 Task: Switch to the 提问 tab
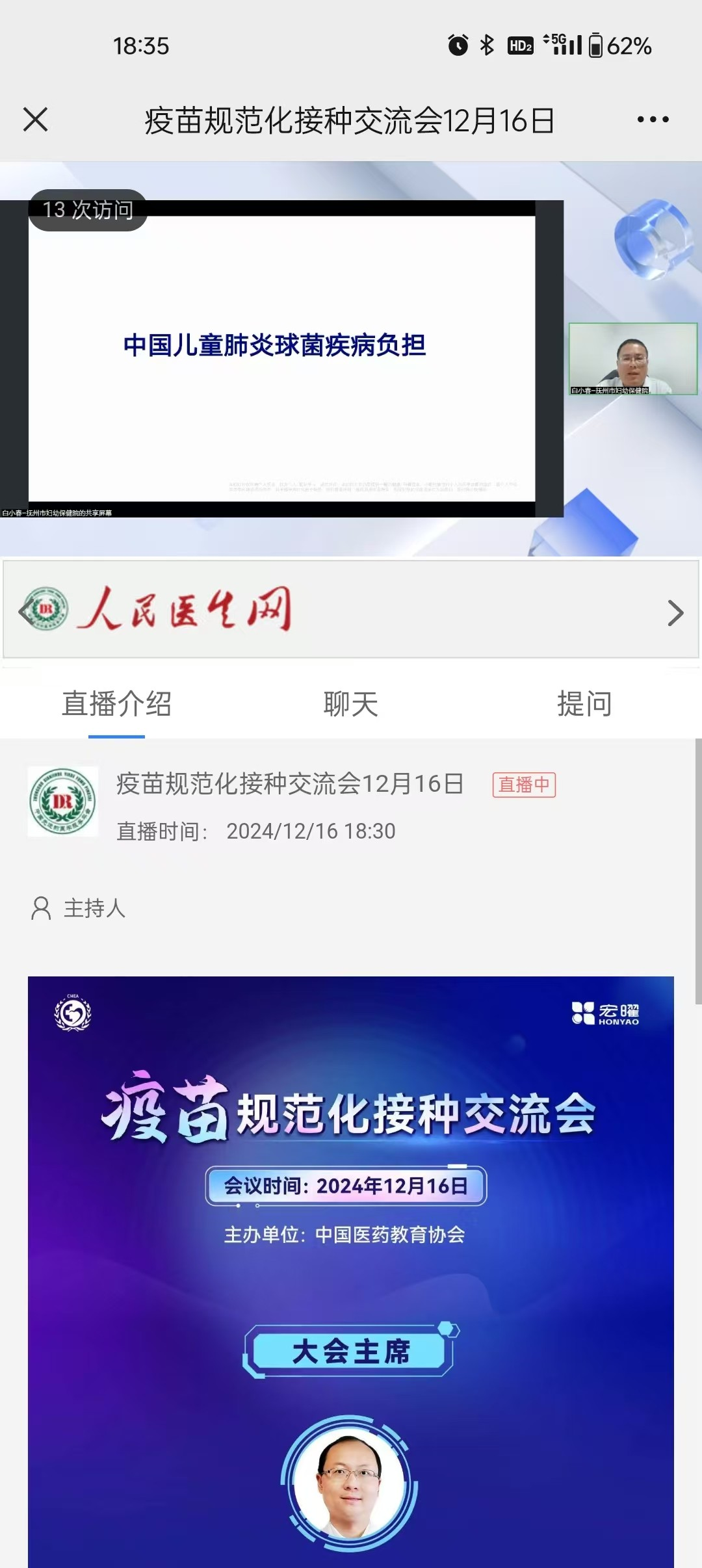[x=584, y=704]
